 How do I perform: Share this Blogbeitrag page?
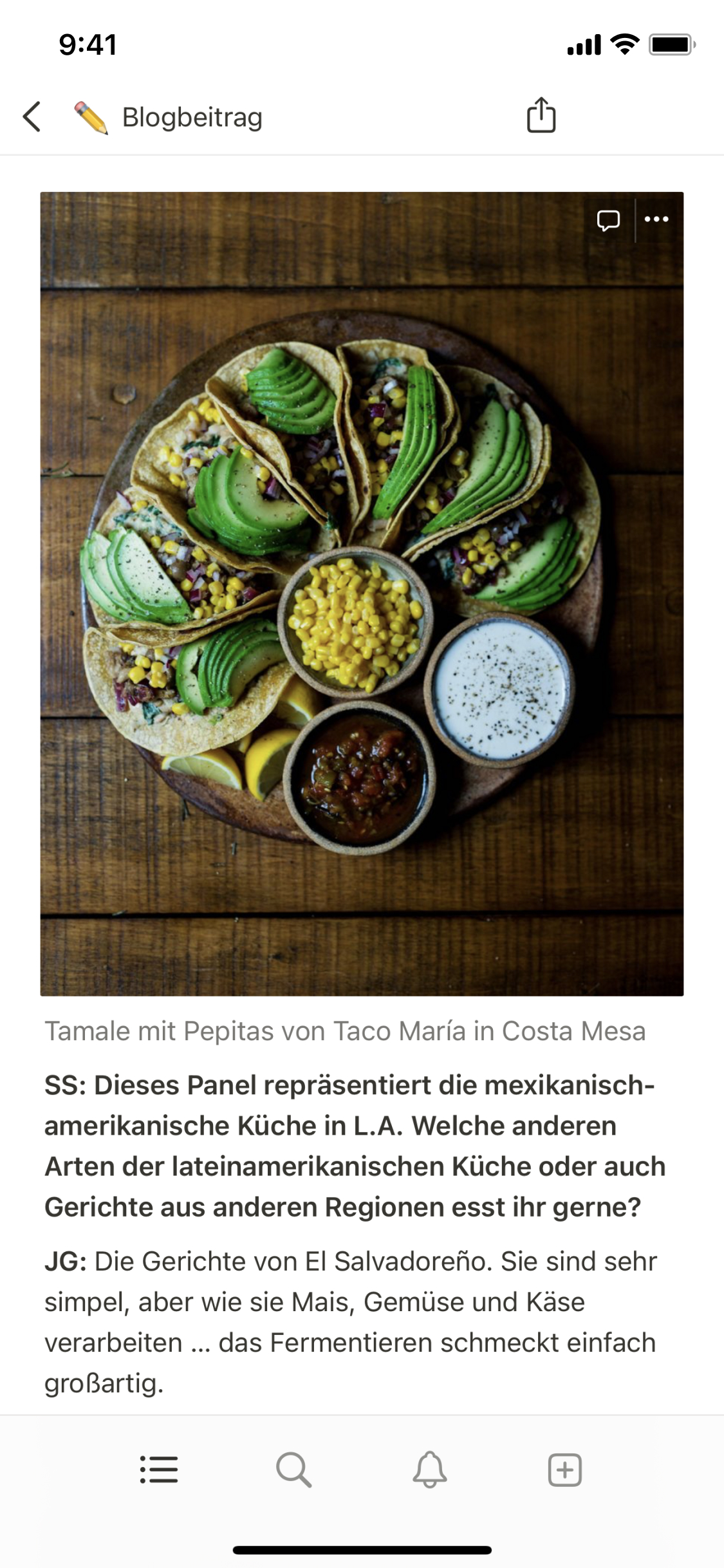point(541,116)
